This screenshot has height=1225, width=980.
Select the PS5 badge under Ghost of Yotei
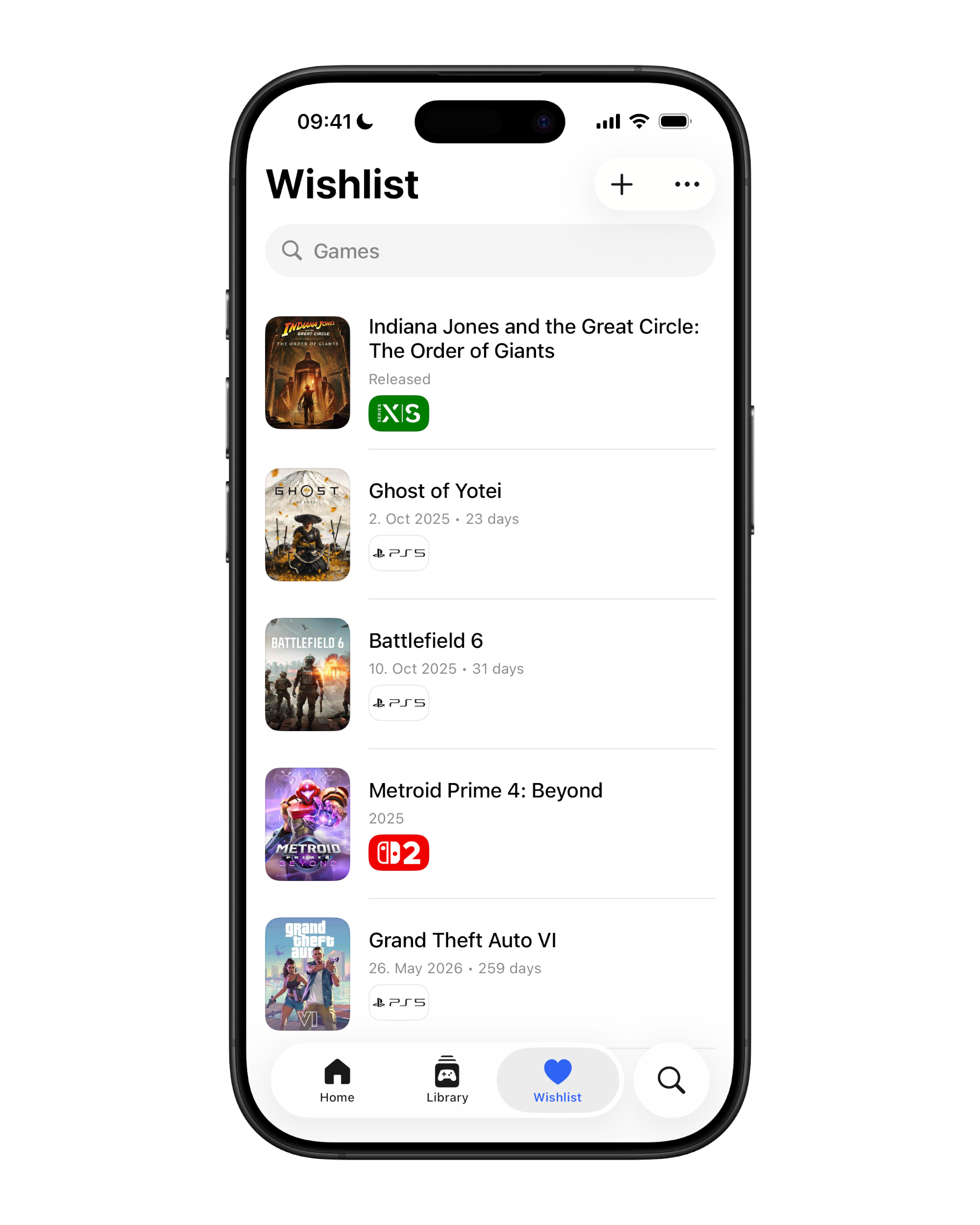(398, 553)
